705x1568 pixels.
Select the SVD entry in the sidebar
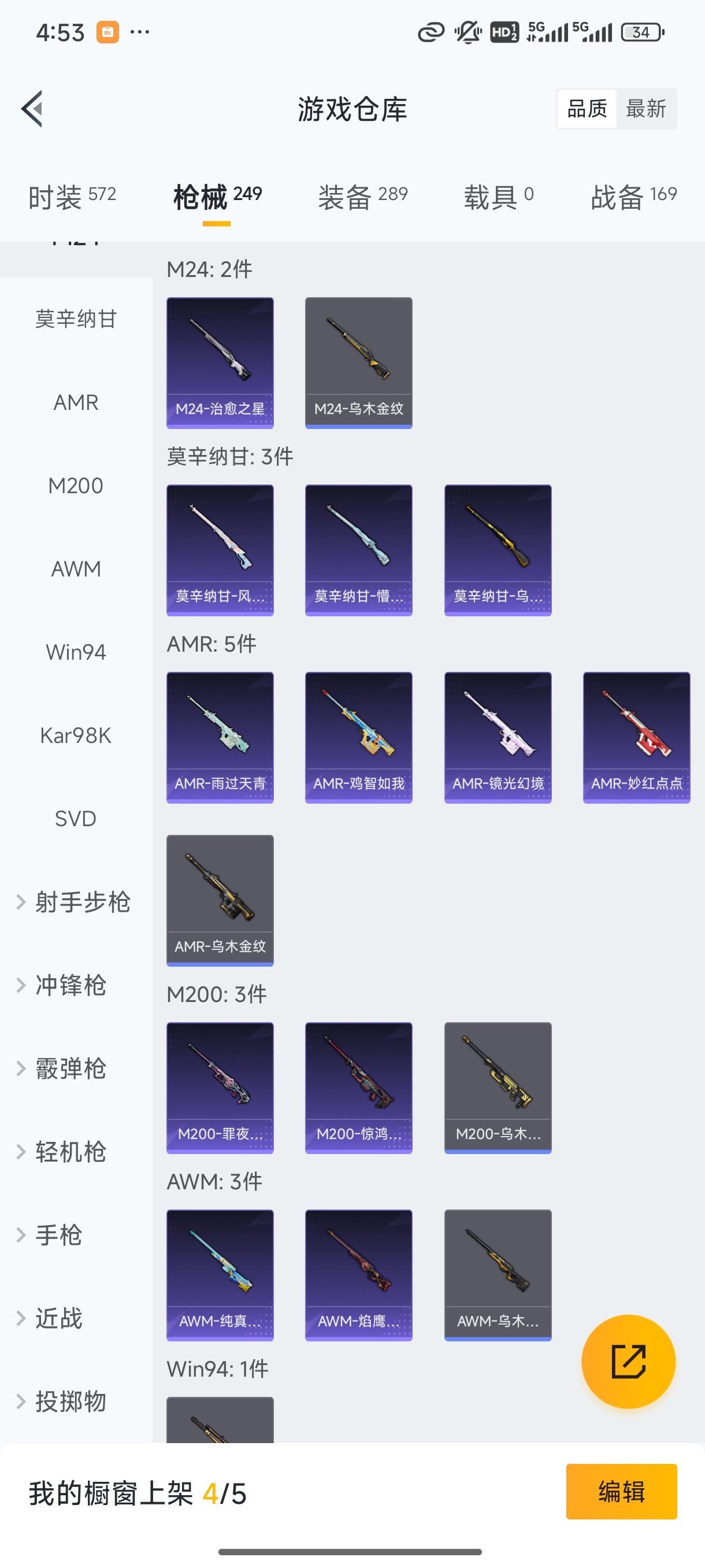click(x=76, y=819)
